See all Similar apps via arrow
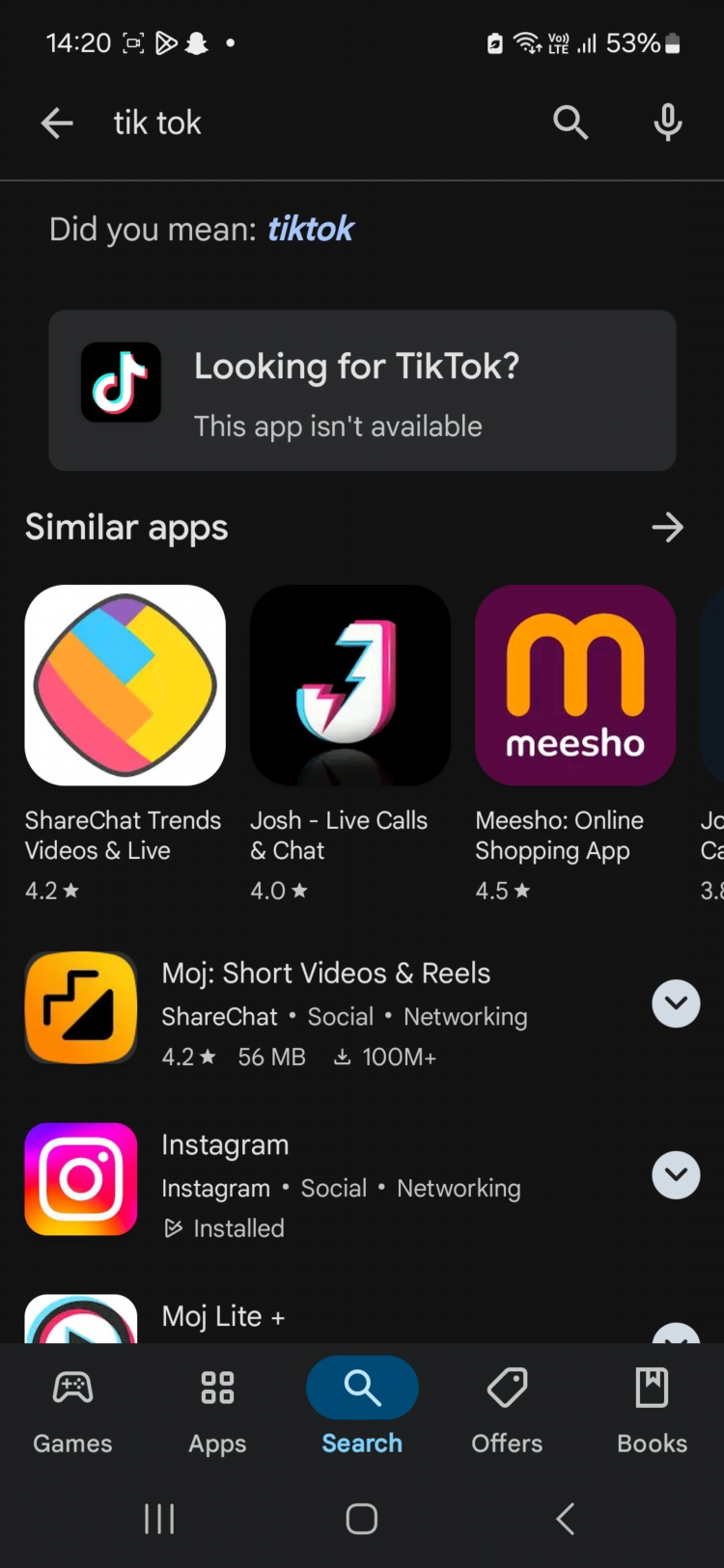The image size is (724, 1568). [x=667, y=527]
